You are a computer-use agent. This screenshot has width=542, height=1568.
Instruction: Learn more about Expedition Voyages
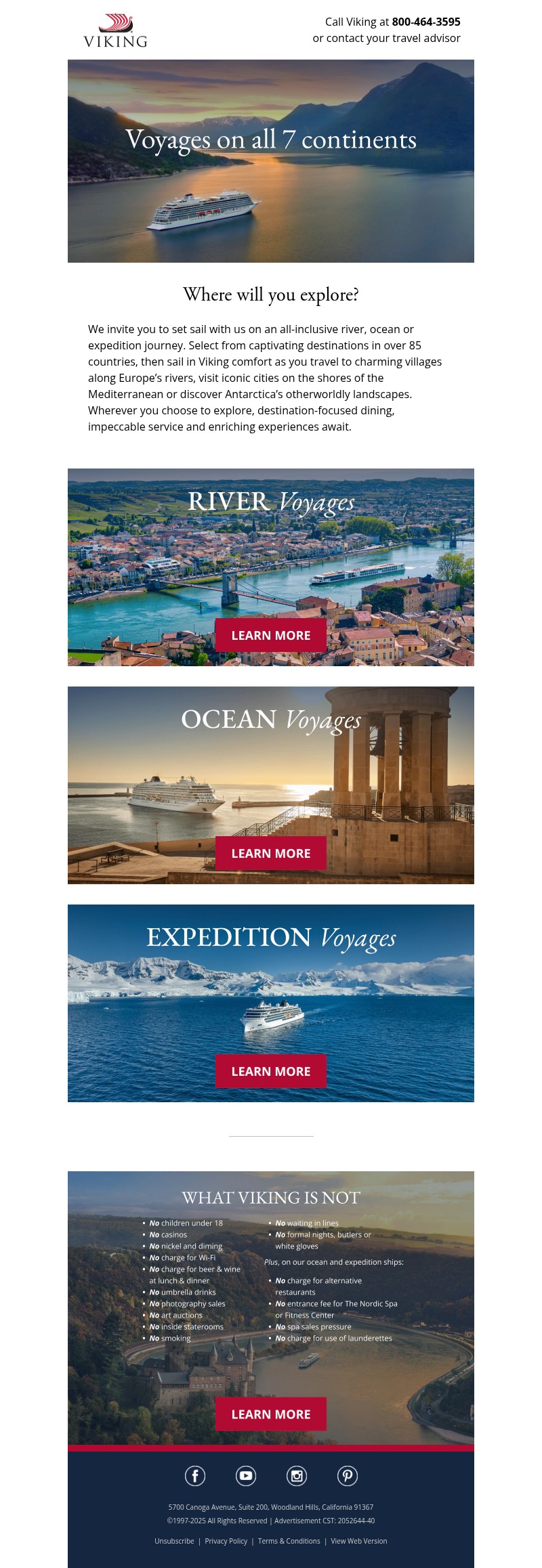(x=271, y=1071)
